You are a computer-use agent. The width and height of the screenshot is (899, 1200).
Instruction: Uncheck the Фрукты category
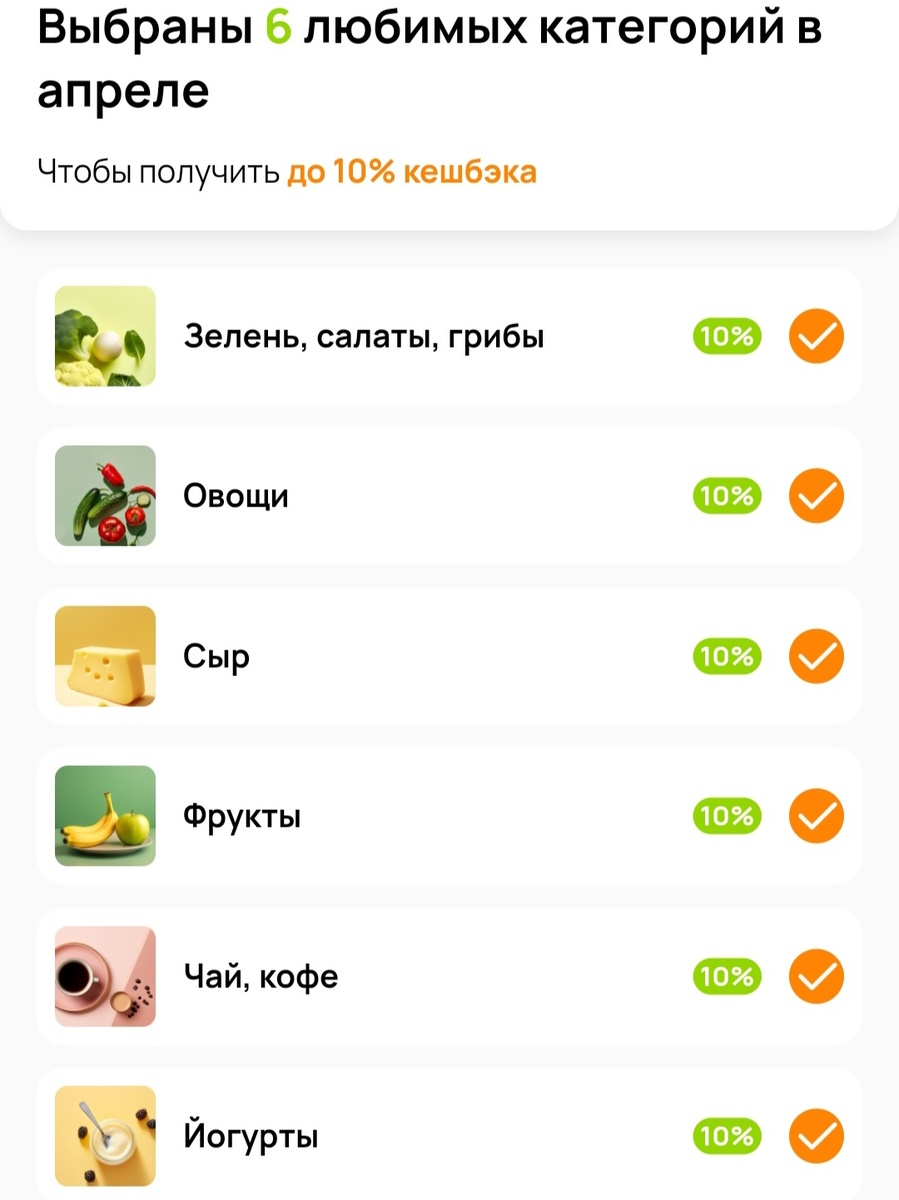[x=816, y=816]
